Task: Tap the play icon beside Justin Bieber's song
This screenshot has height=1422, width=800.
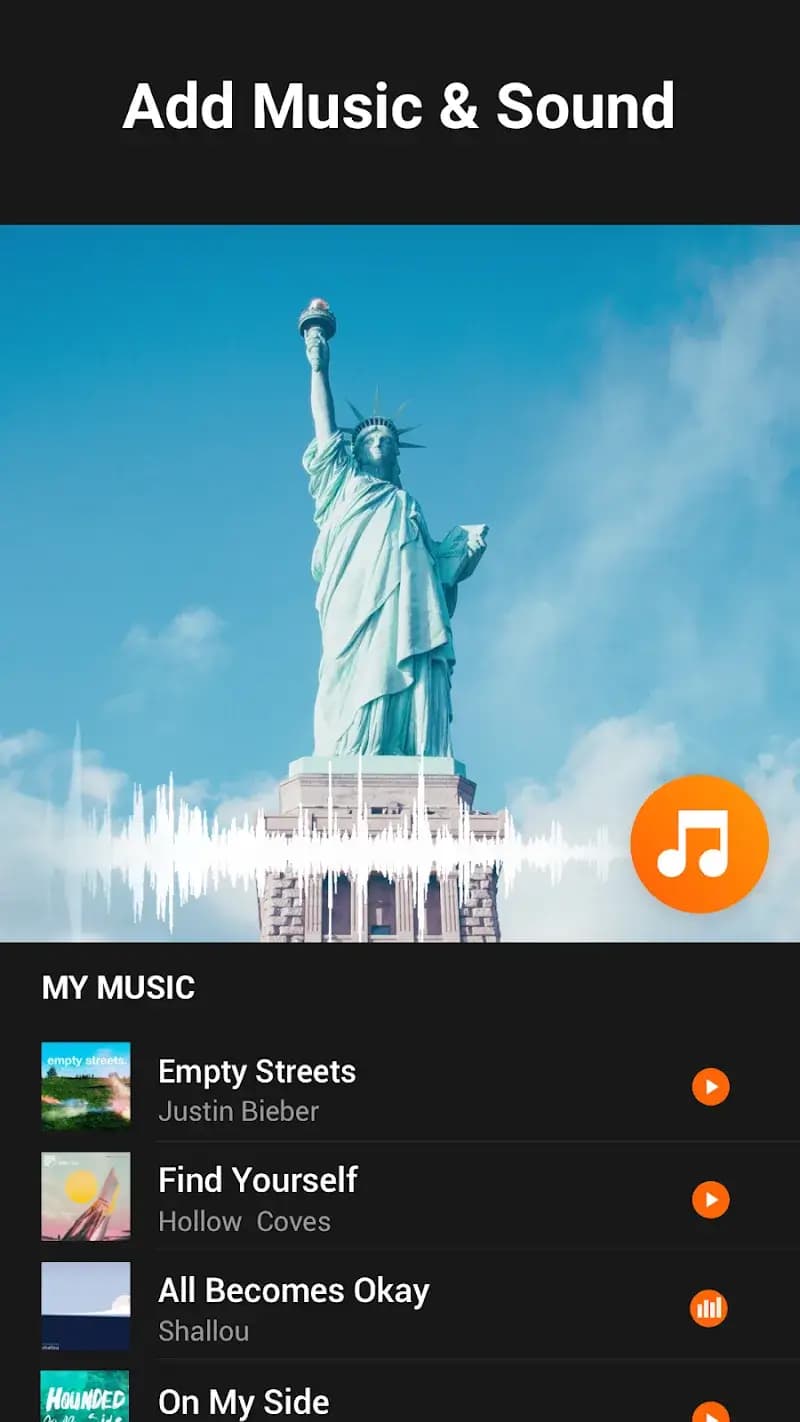Action: pyautogui.click(x=710, y=1087)
